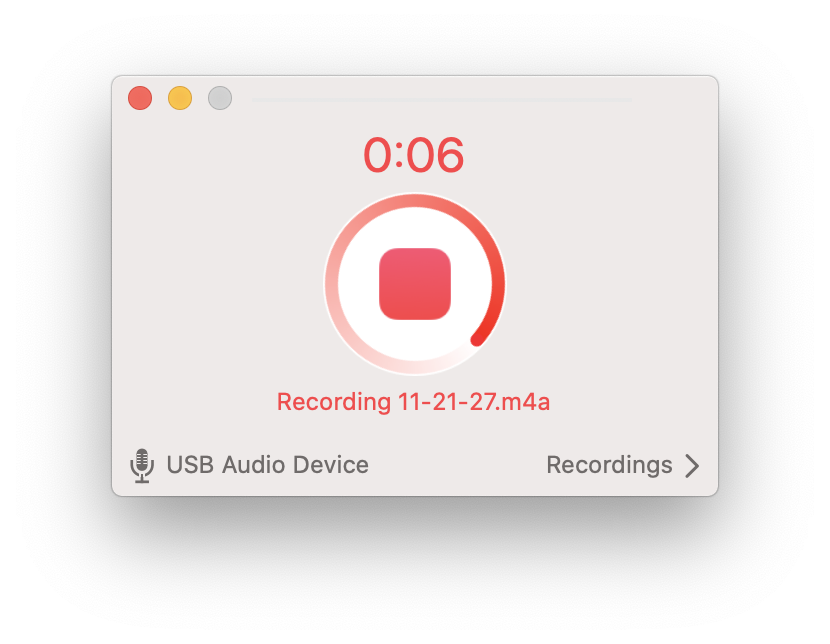Open the Recordings list
Viewport: 830px width, 644px height.
point(622,465)
